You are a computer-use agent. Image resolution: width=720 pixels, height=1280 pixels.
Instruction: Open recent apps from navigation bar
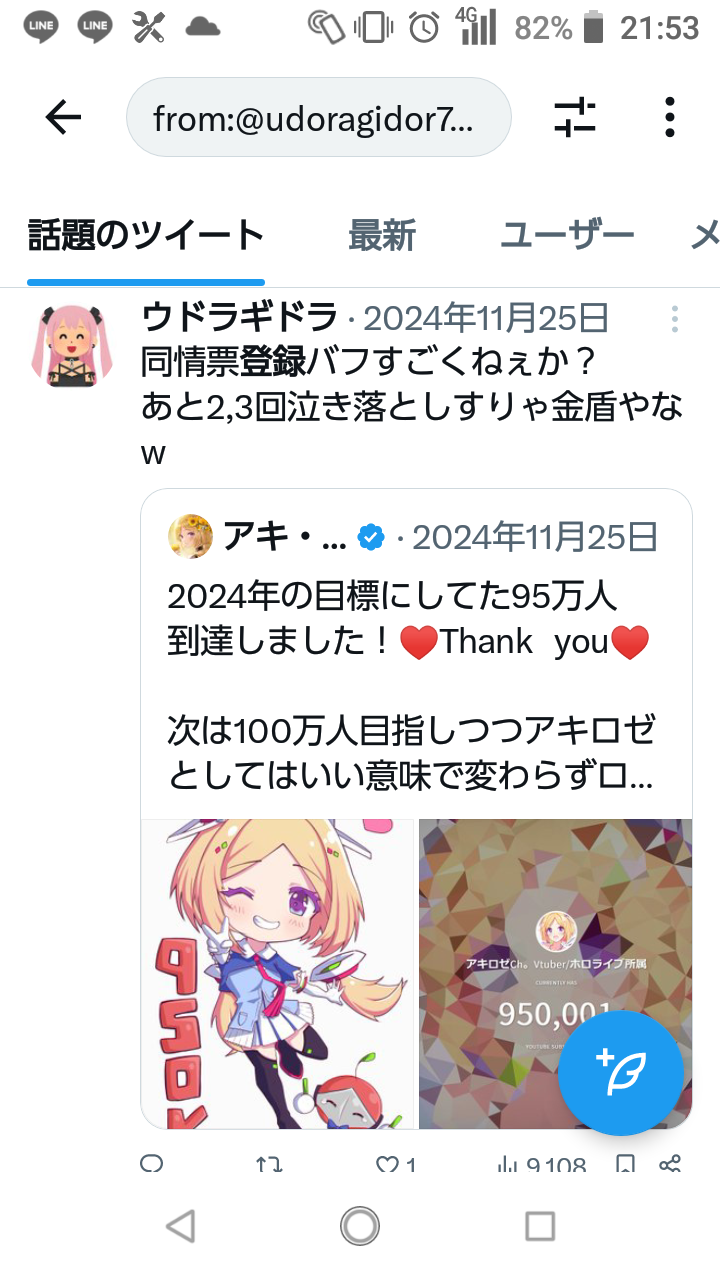540,1225
